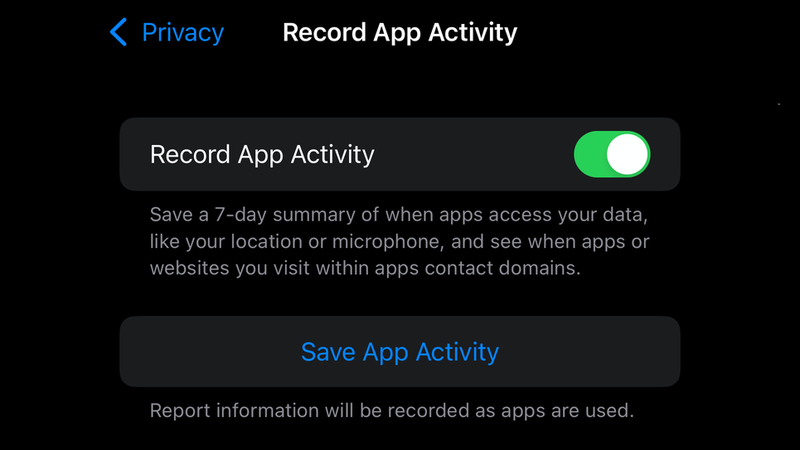Go back to Privacy settings

point(167,32)
